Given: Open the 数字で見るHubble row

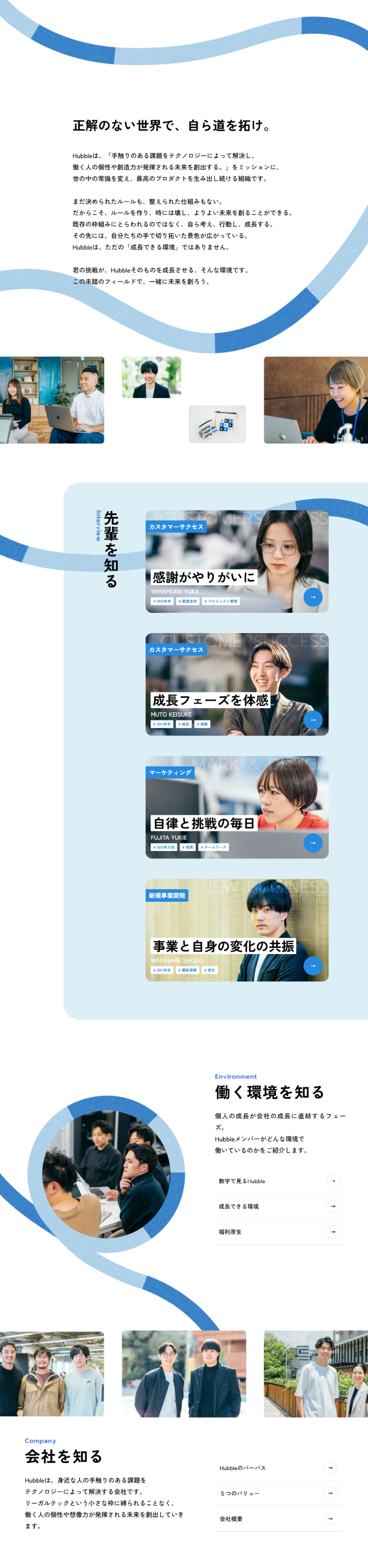Looking at the screenshot, I should click(279, 1181).
